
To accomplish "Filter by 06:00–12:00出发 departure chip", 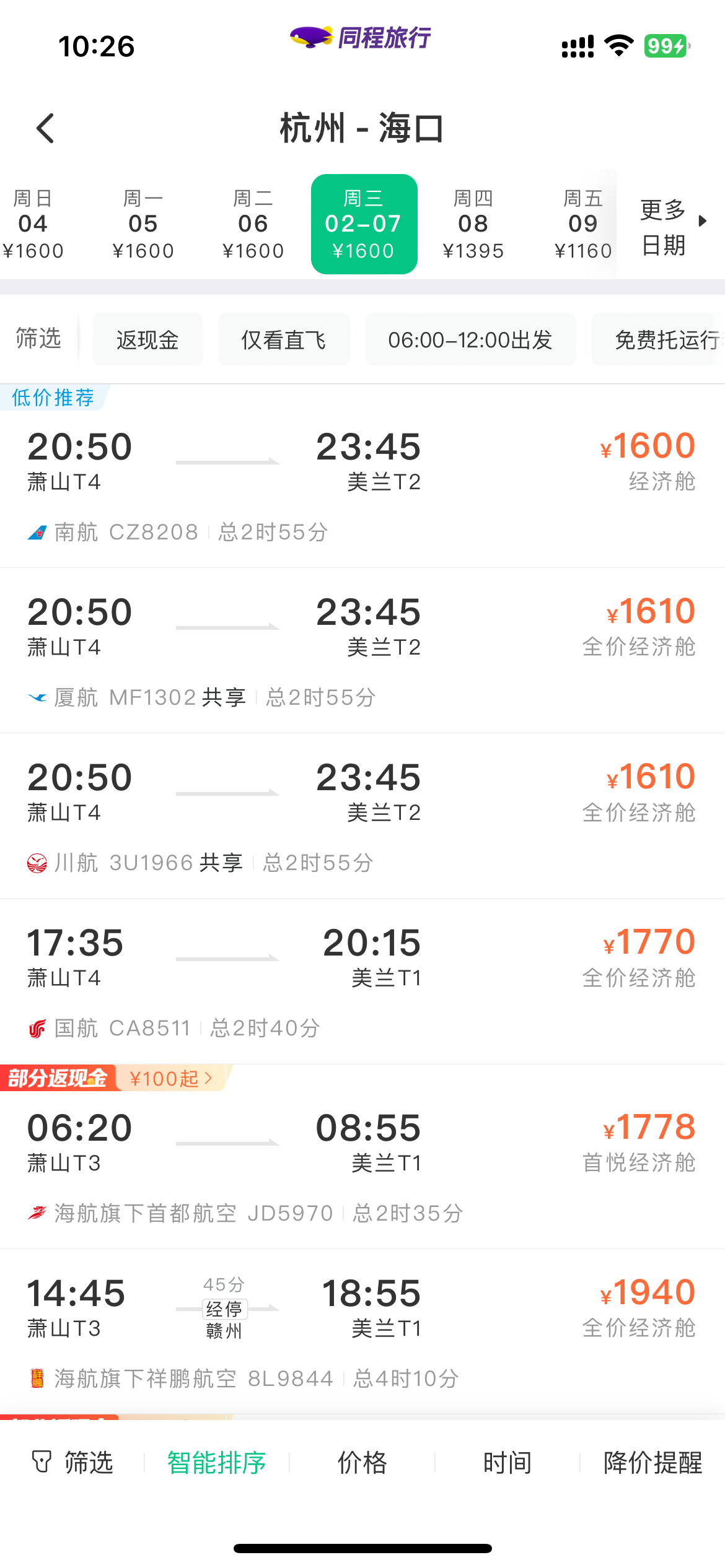I will click(470, 339).
